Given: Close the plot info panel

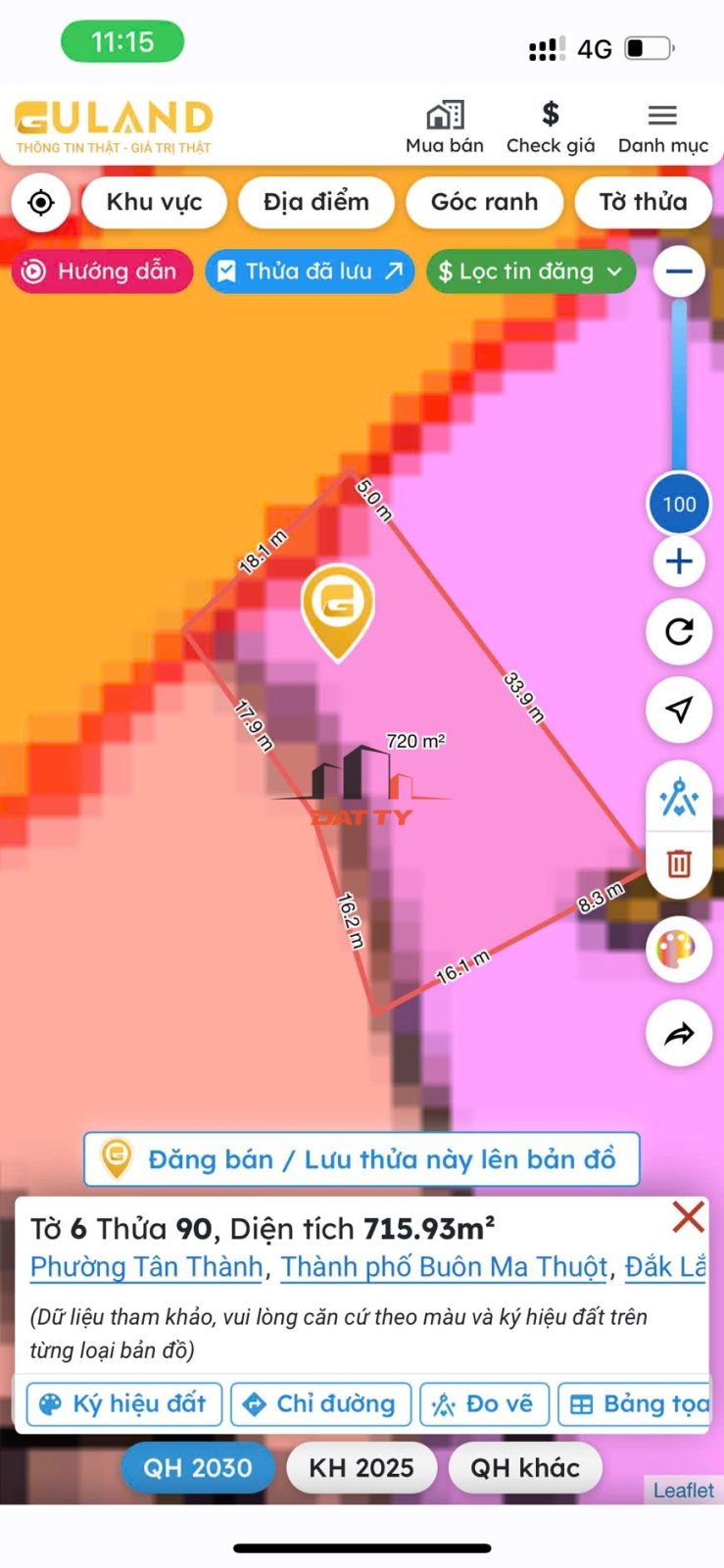Looking at the screenshot, I should (689, 1217).
